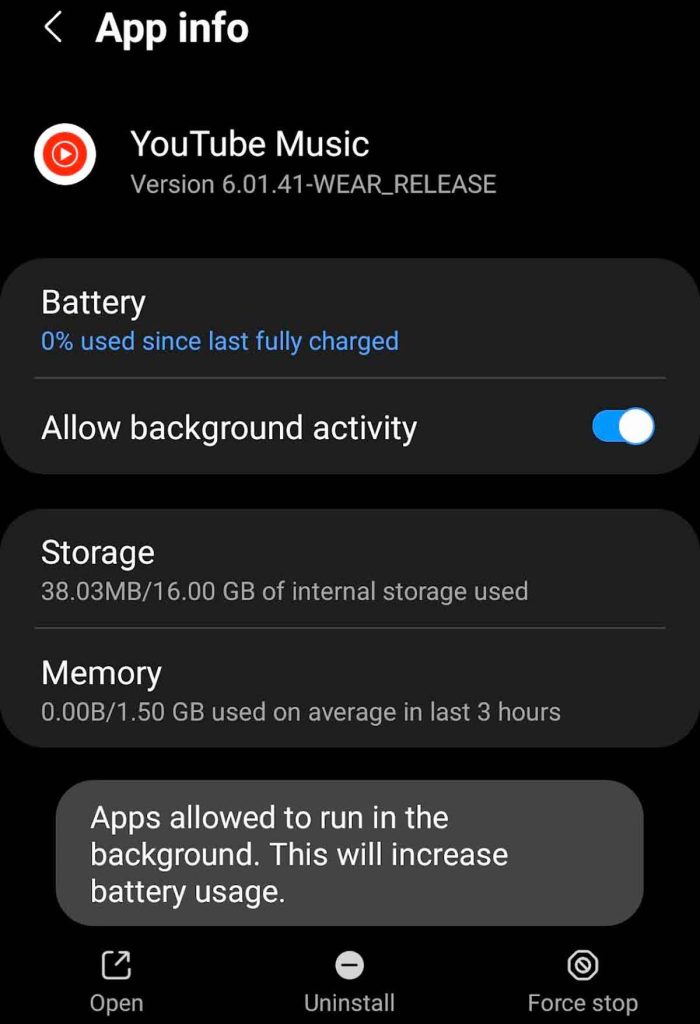The height and width of the screenshot is (1024, 700).
Task: Go back from App info
Action: [x=54, y=29]
